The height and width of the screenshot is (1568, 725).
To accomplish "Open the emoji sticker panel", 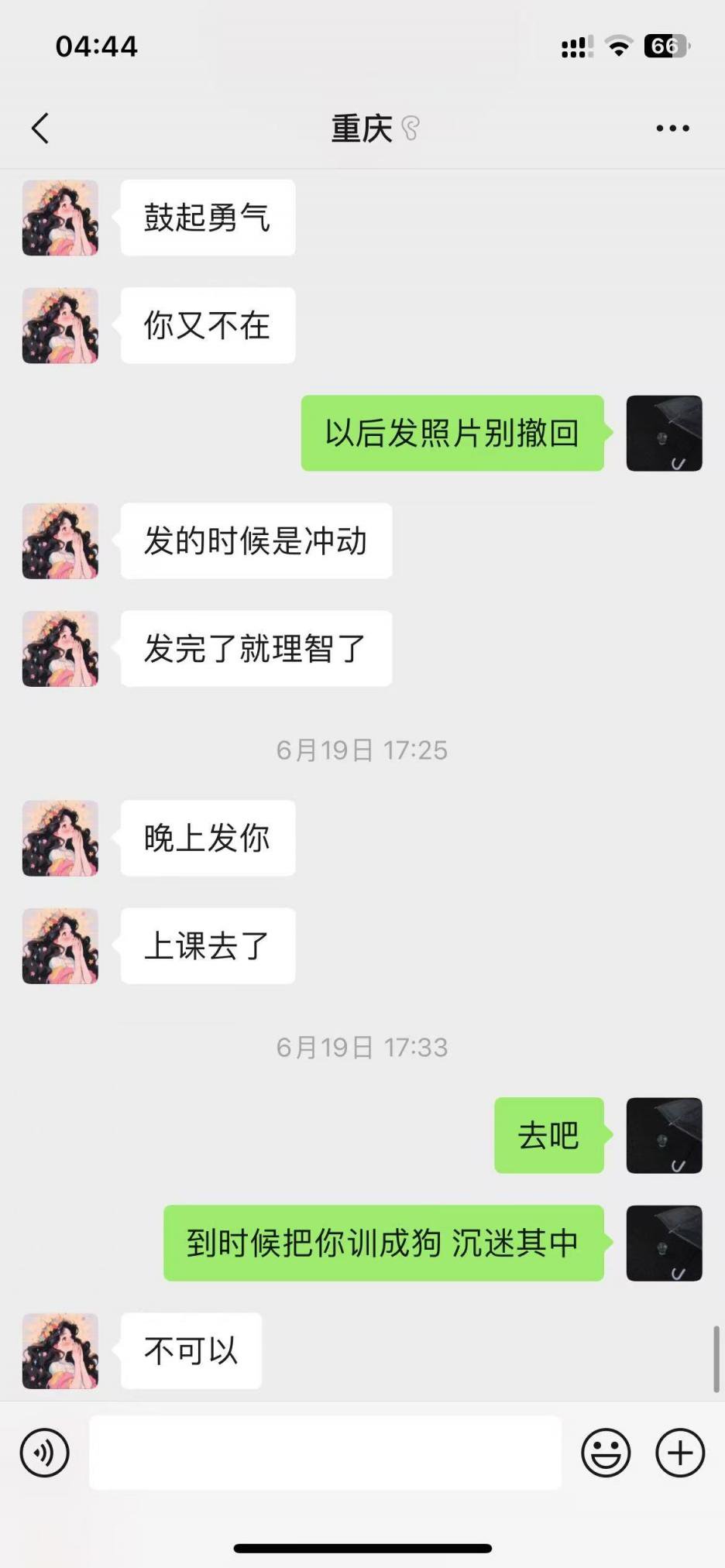I will (606, 1453).
